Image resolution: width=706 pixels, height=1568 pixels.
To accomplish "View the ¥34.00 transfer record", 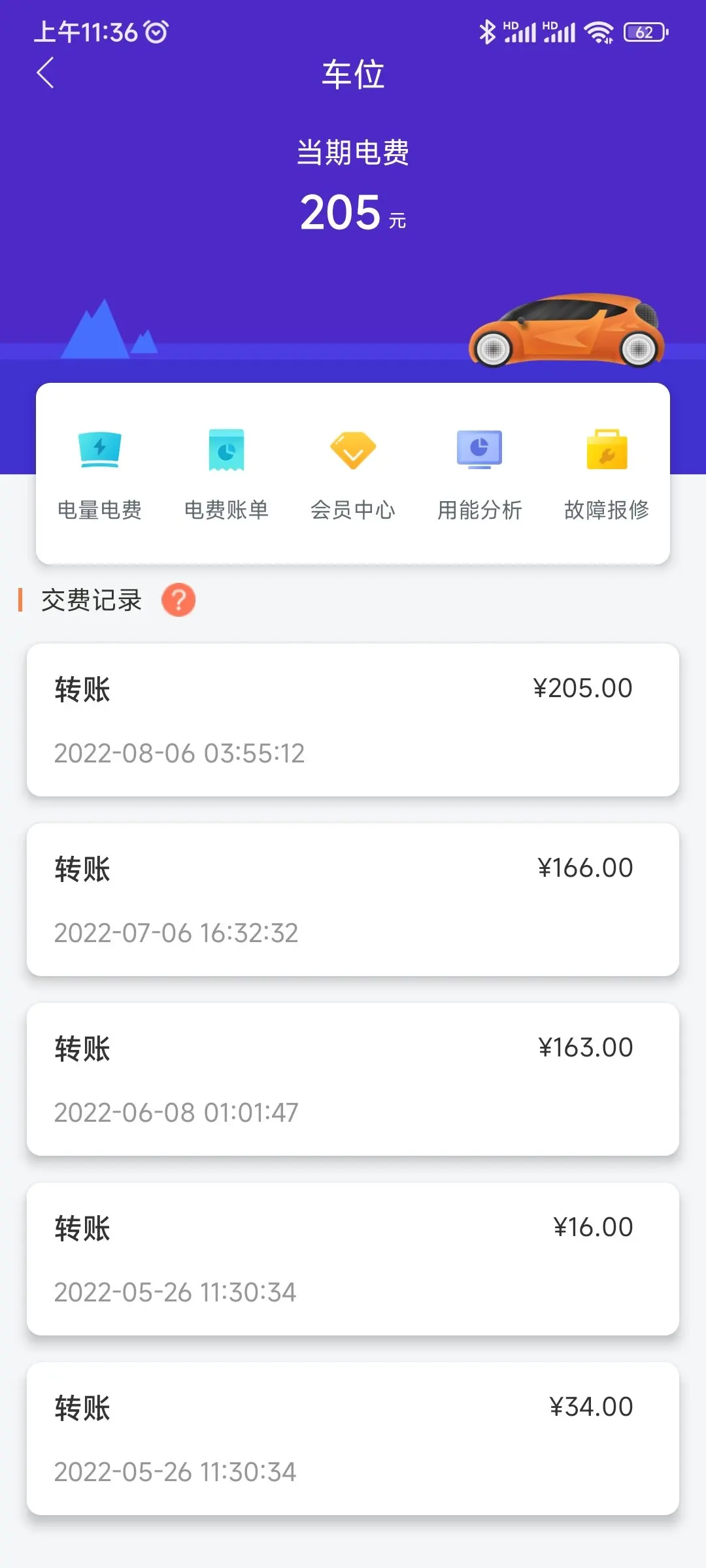I will pyautogui.click(x=353, y=1438).
